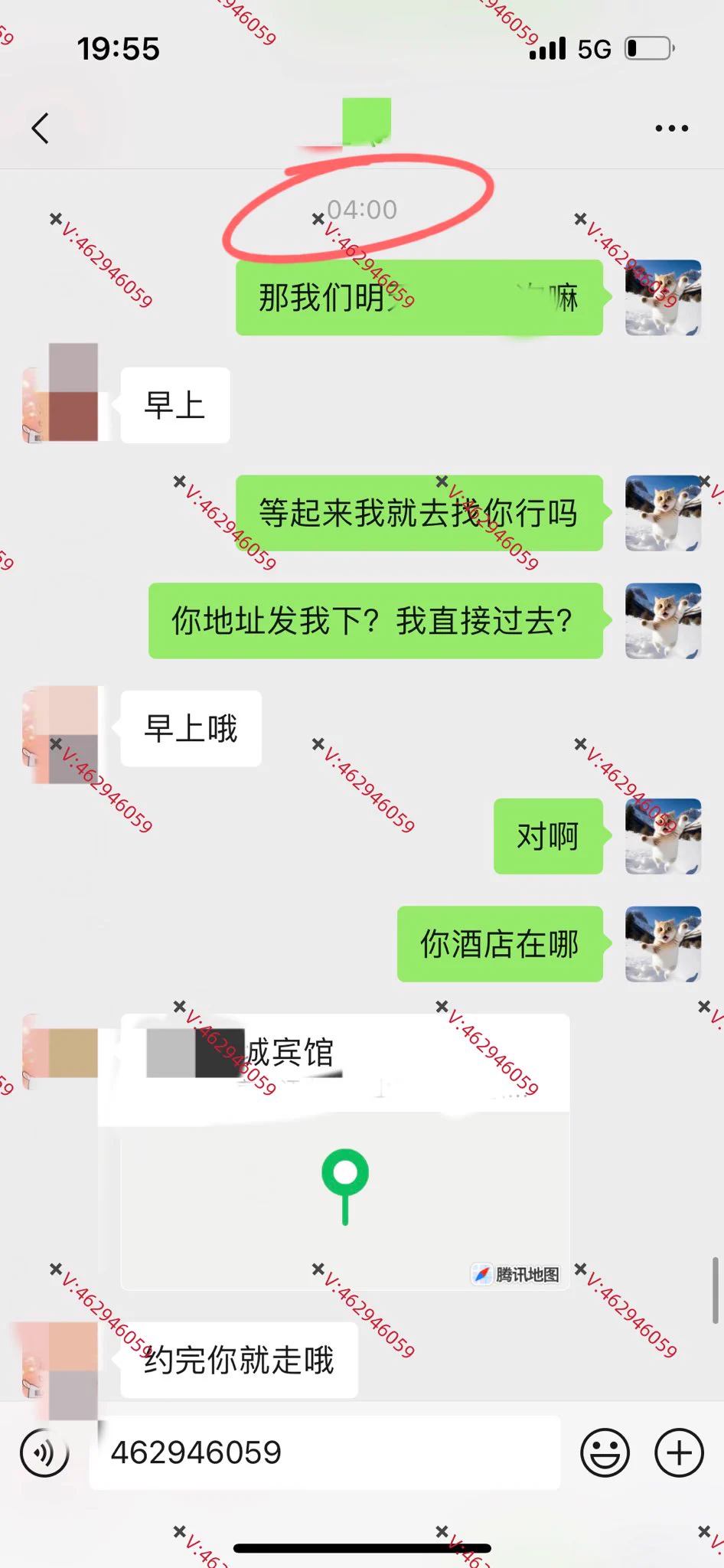
Task: Open the emoji sticker panel
Action: [605, 1452]
